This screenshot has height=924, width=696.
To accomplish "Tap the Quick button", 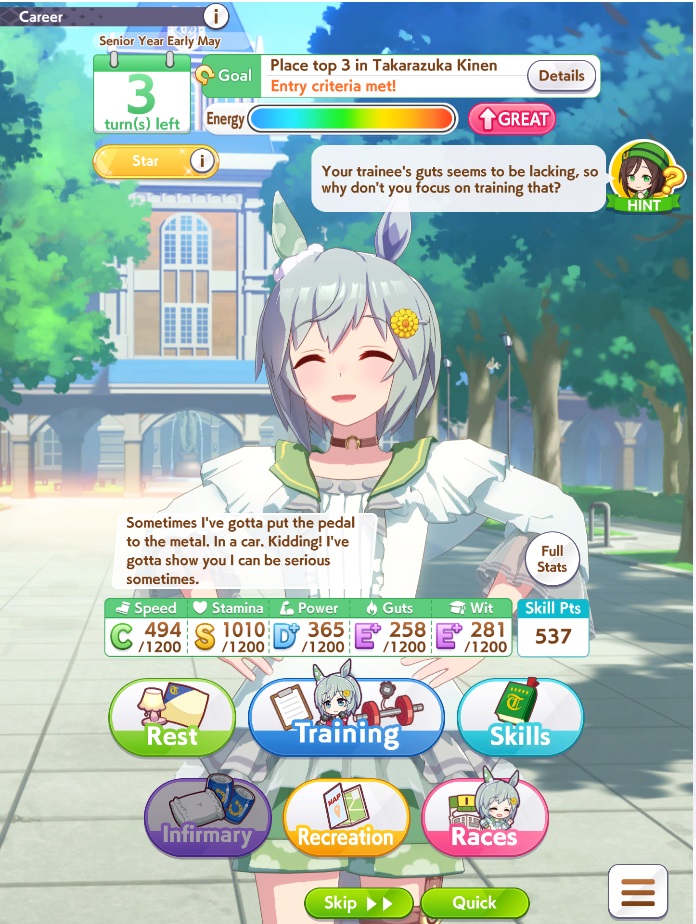I will click(474, 903).
